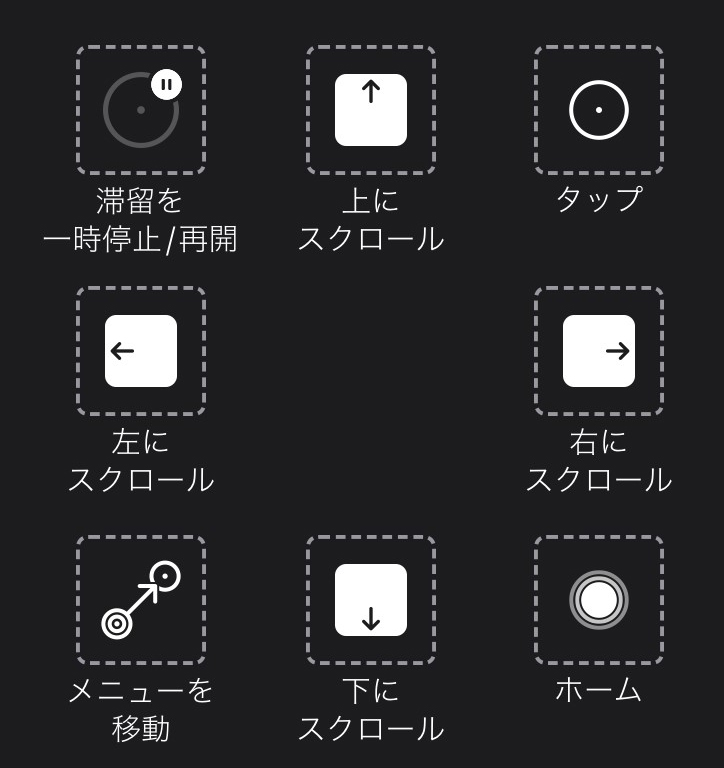Tap the ホーム button
724x768 pixels.
pos(599,600)
